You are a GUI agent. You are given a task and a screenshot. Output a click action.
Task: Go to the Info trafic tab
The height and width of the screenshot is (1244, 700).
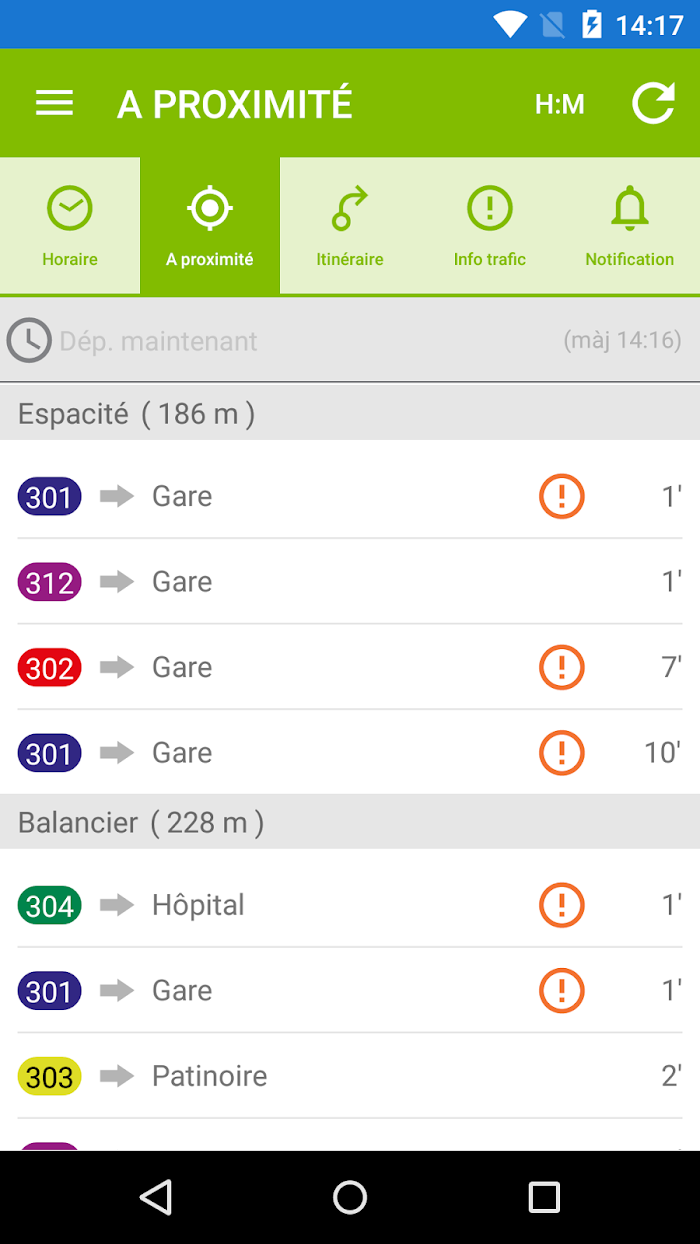click(x=490, y=226)
